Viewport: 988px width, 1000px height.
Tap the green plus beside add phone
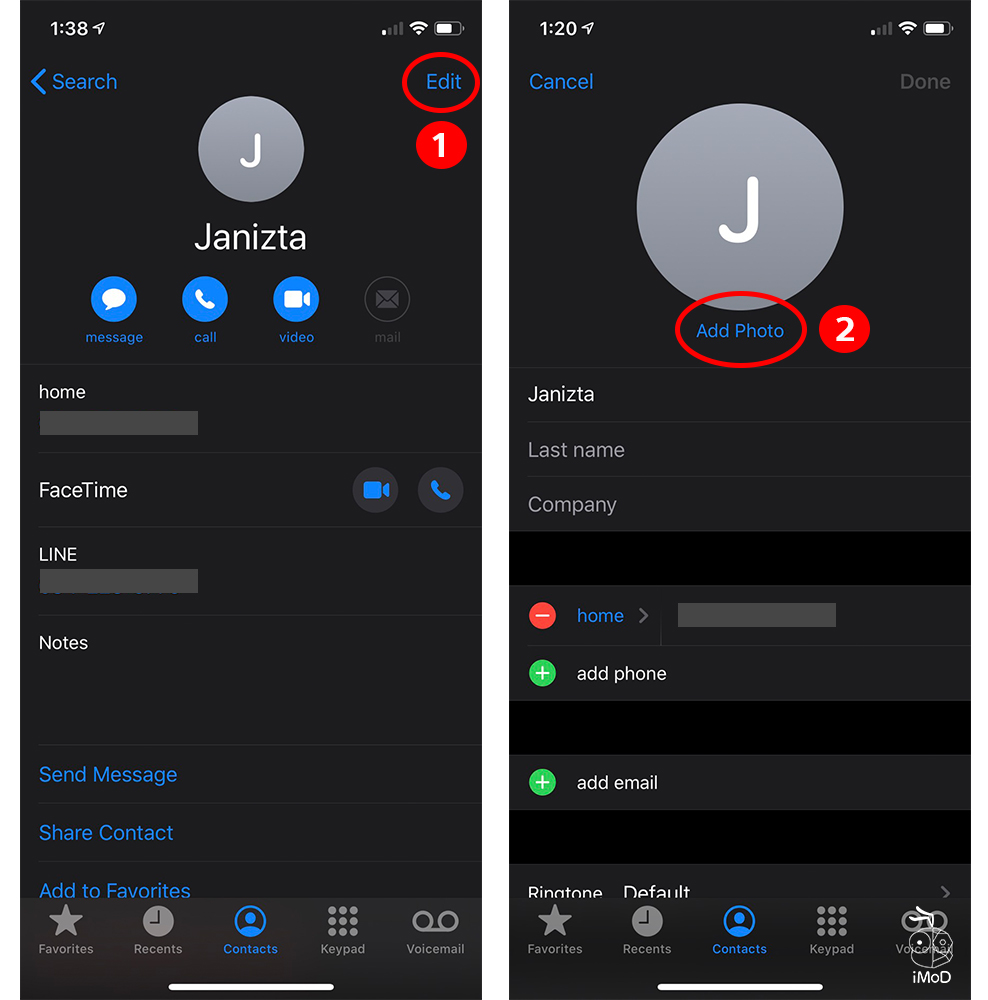pos(543,673)
